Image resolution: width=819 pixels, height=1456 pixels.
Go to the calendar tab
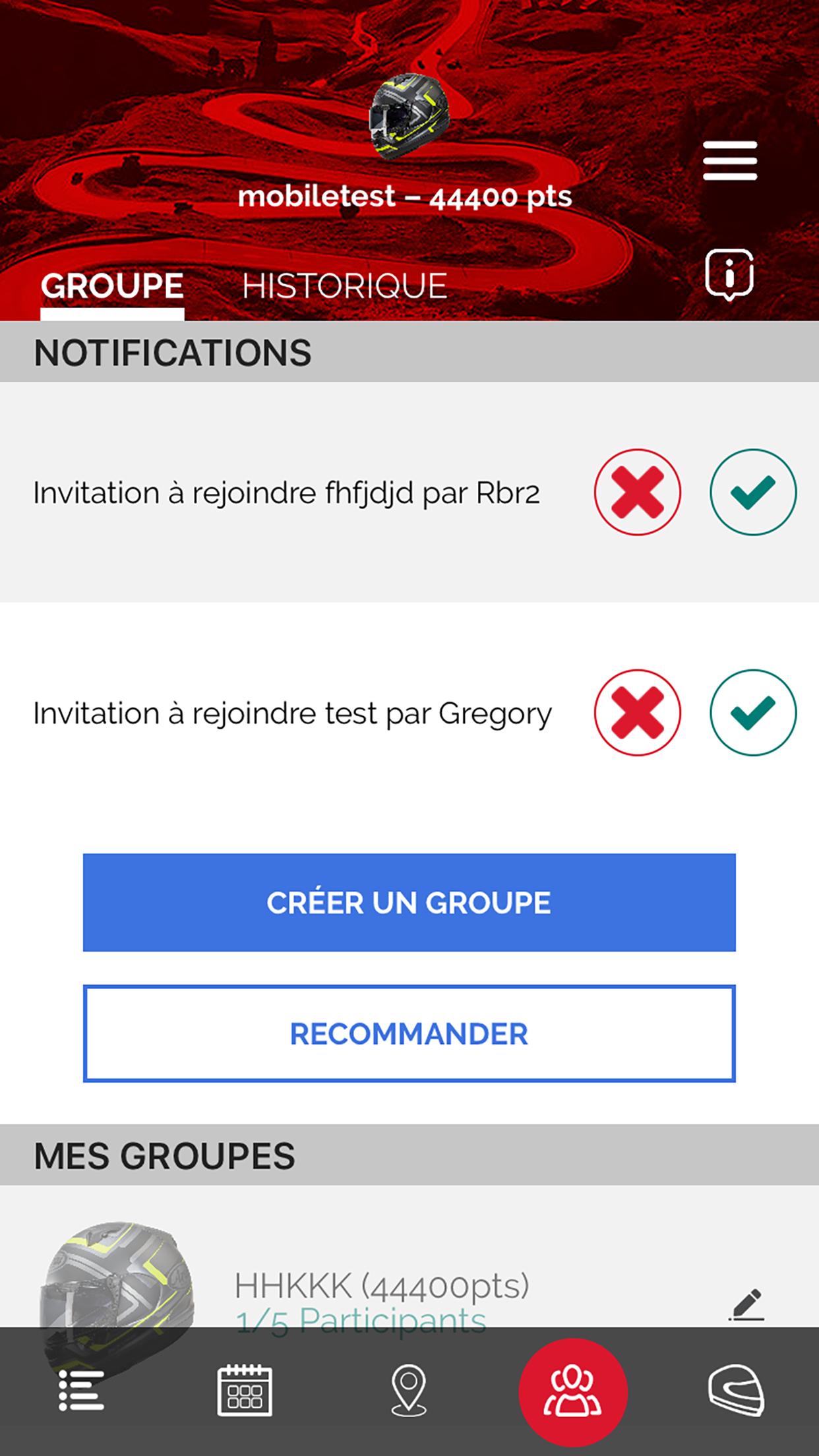(245, 1390)
